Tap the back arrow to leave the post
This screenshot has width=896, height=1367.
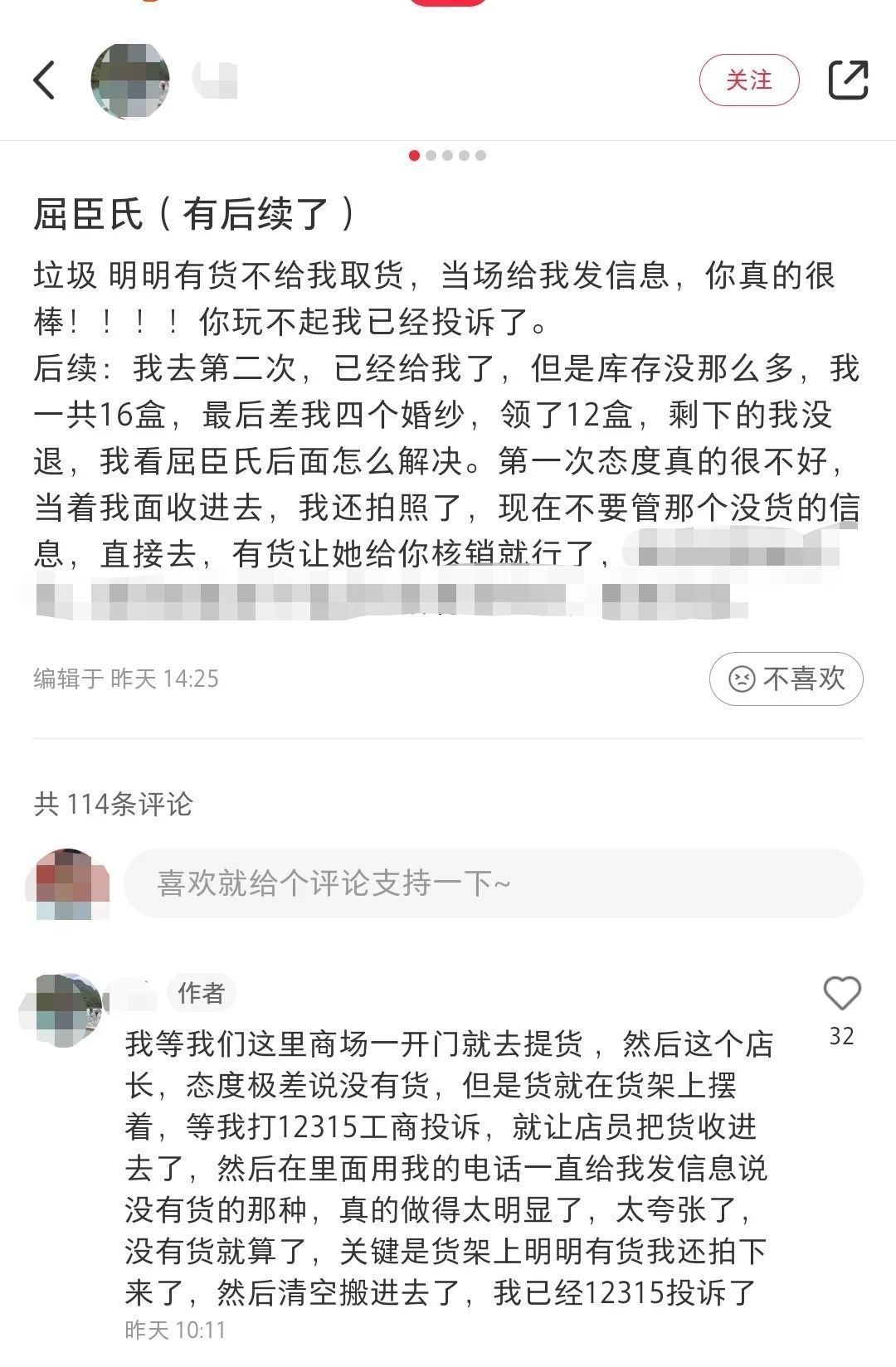pos(46,80)
